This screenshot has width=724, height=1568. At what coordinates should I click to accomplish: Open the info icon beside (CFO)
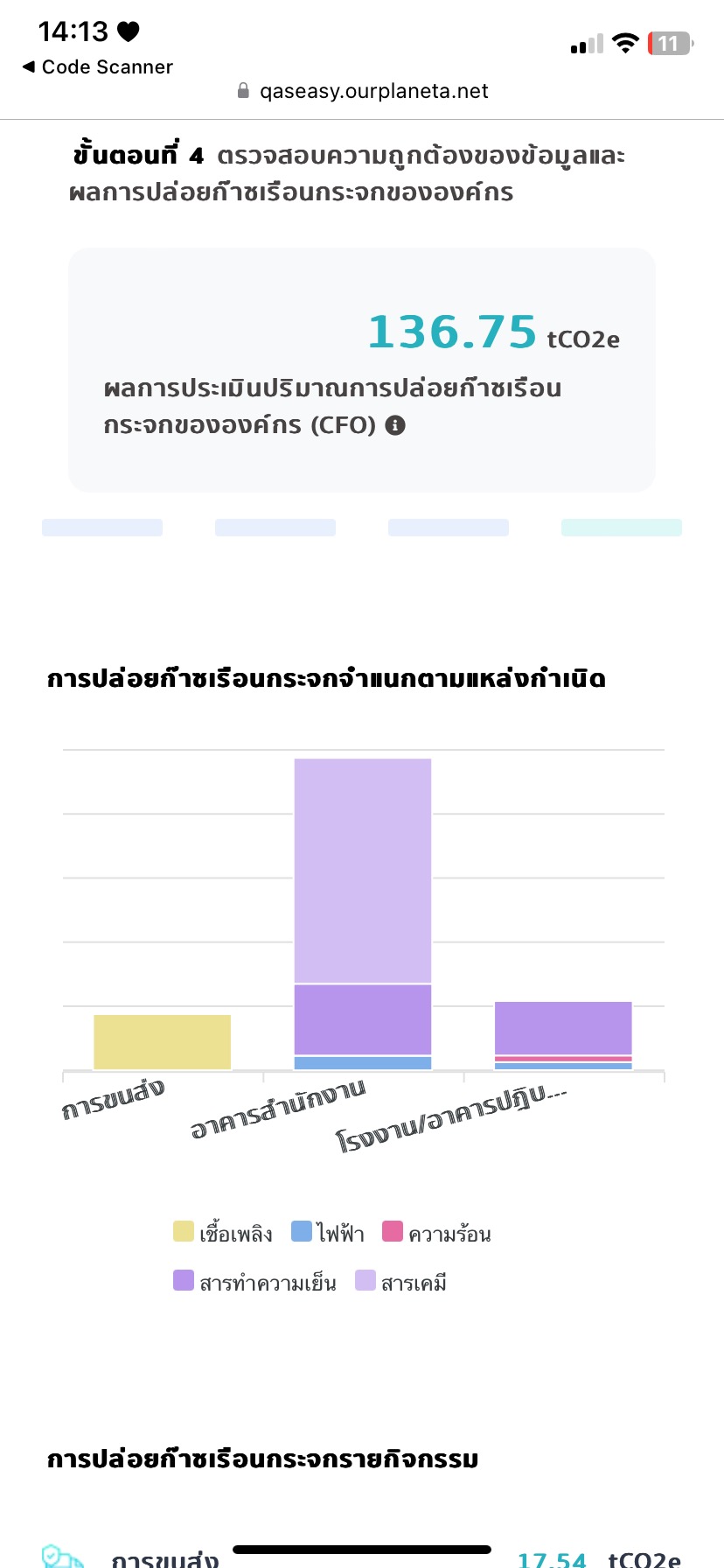(x=395, y=425)
